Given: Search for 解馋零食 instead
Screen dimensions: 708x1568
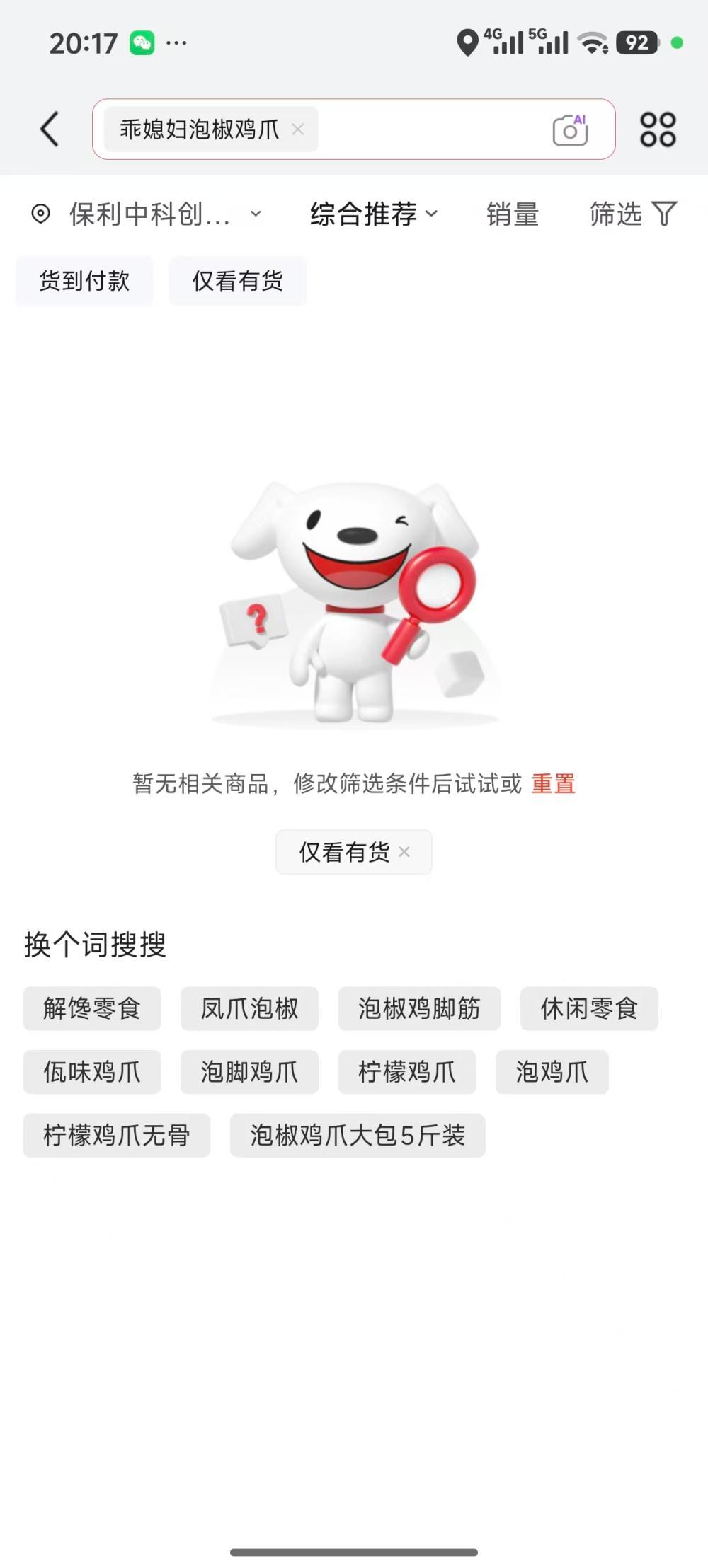Looking at the screenshot, I should [x=92, y=1008].
